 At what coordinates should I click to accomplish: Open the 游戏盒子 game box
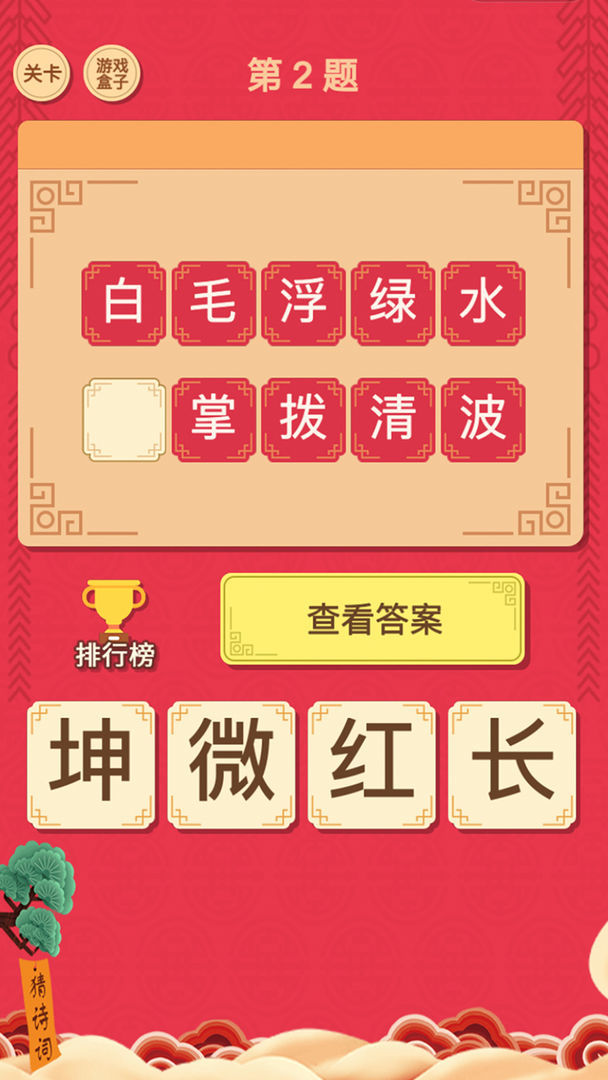[112, 73]
